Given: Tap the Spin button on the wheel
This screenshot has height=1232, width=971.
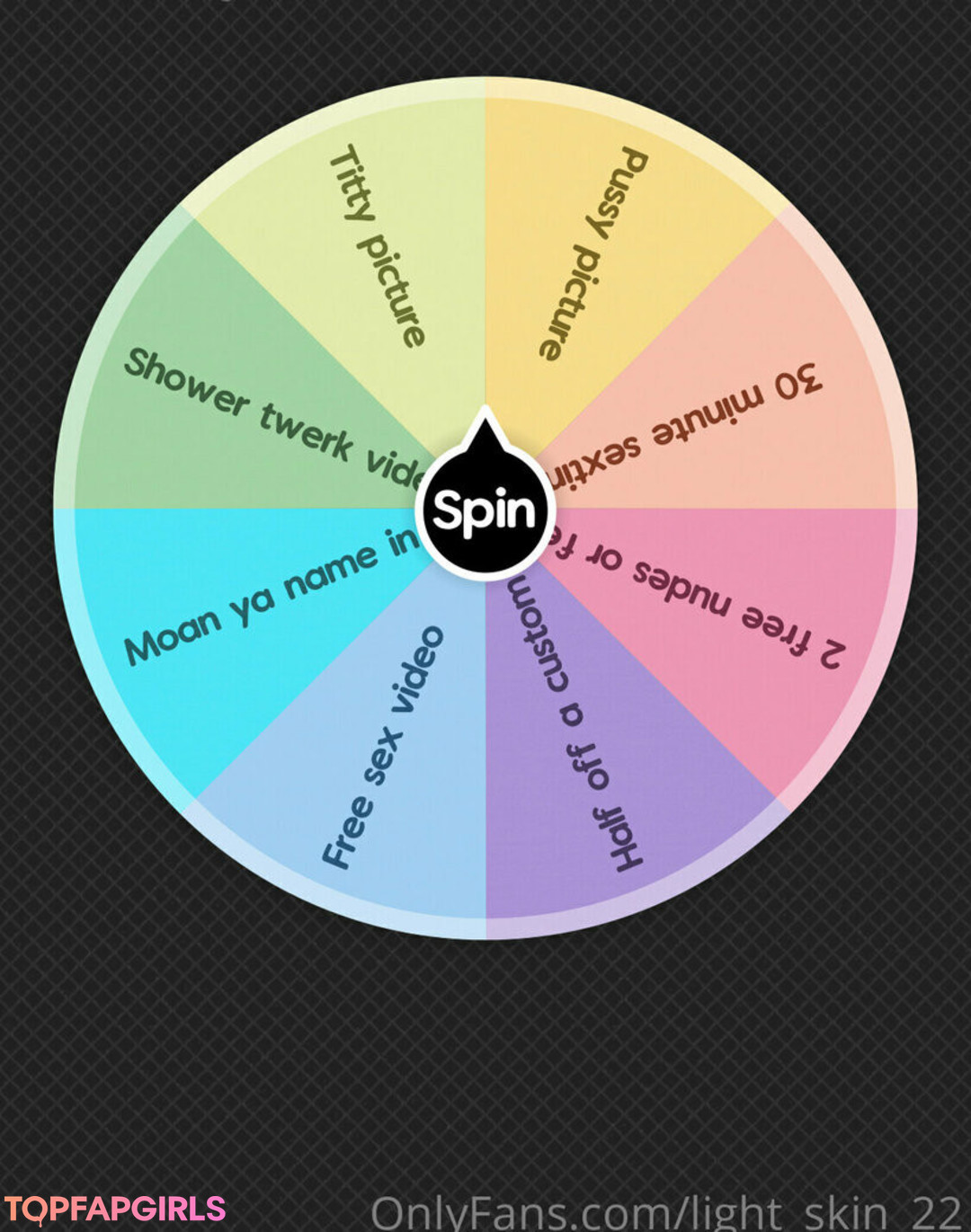Looking at the screenshot, I should click(x=485, y=510).
